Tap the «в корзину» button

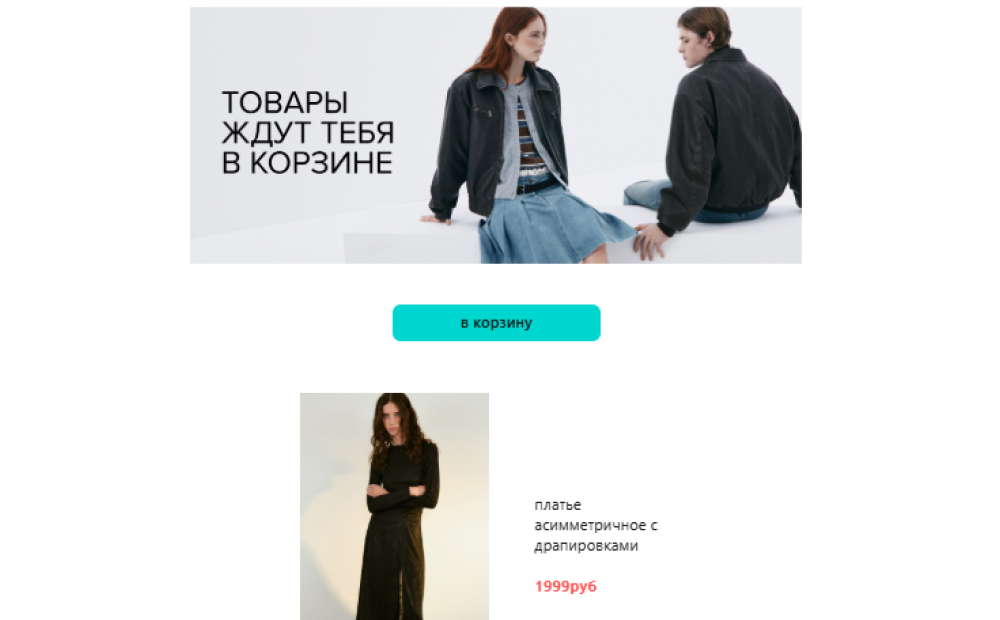(x=496, y=323)
